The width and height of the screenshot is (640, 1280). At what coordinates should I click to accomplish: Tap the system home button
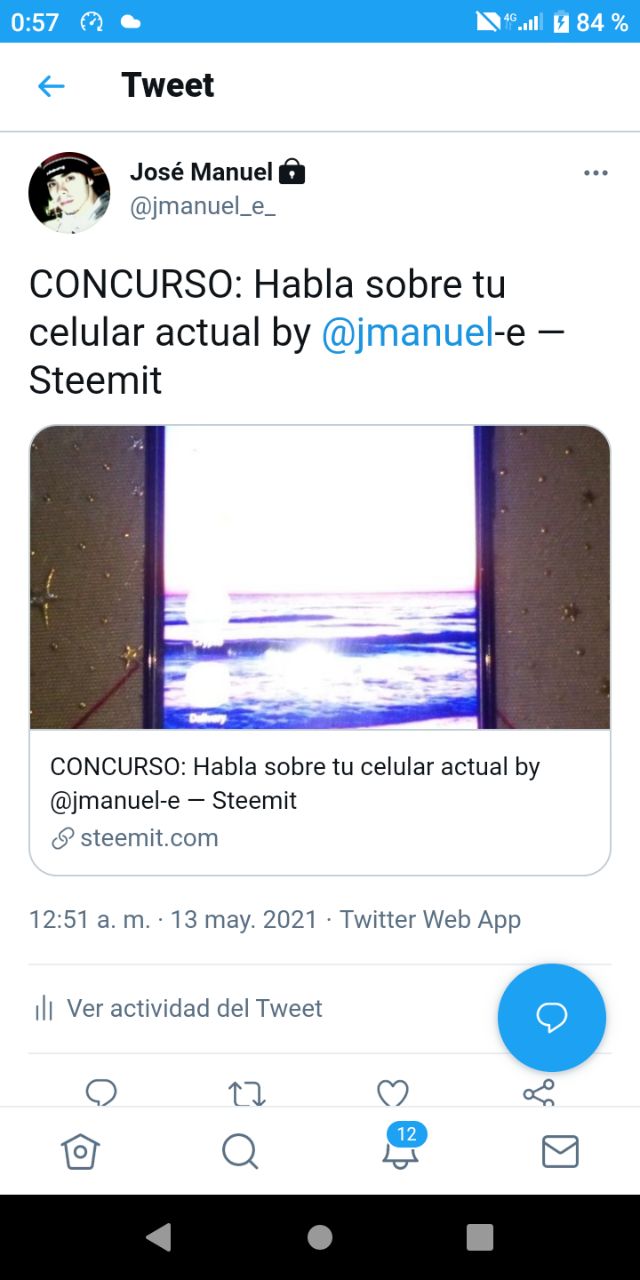pyautogui.click(x=320, y=1237)
